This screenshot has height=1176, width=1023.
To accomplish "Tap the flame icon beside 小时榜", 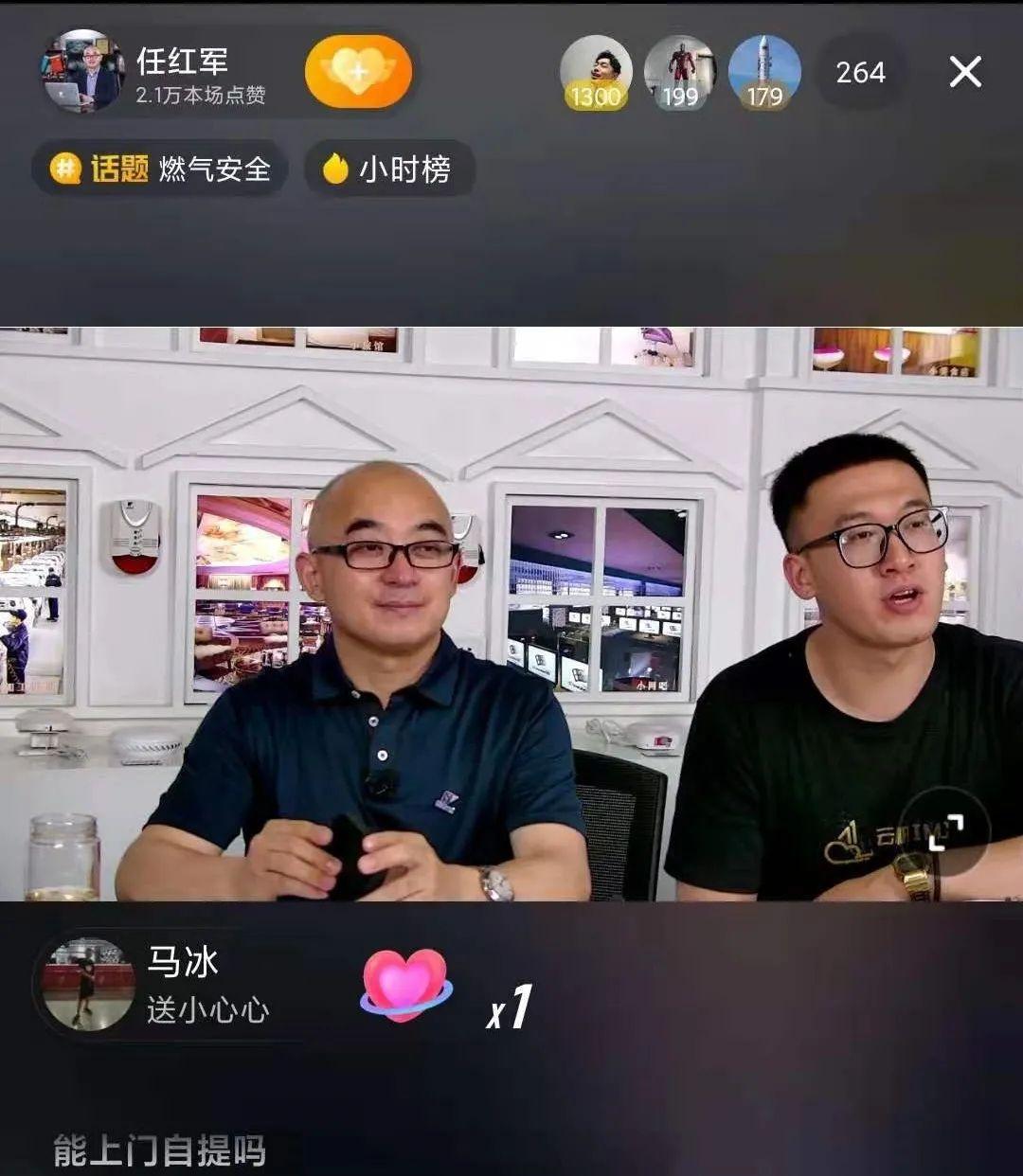I will (333, 169).
